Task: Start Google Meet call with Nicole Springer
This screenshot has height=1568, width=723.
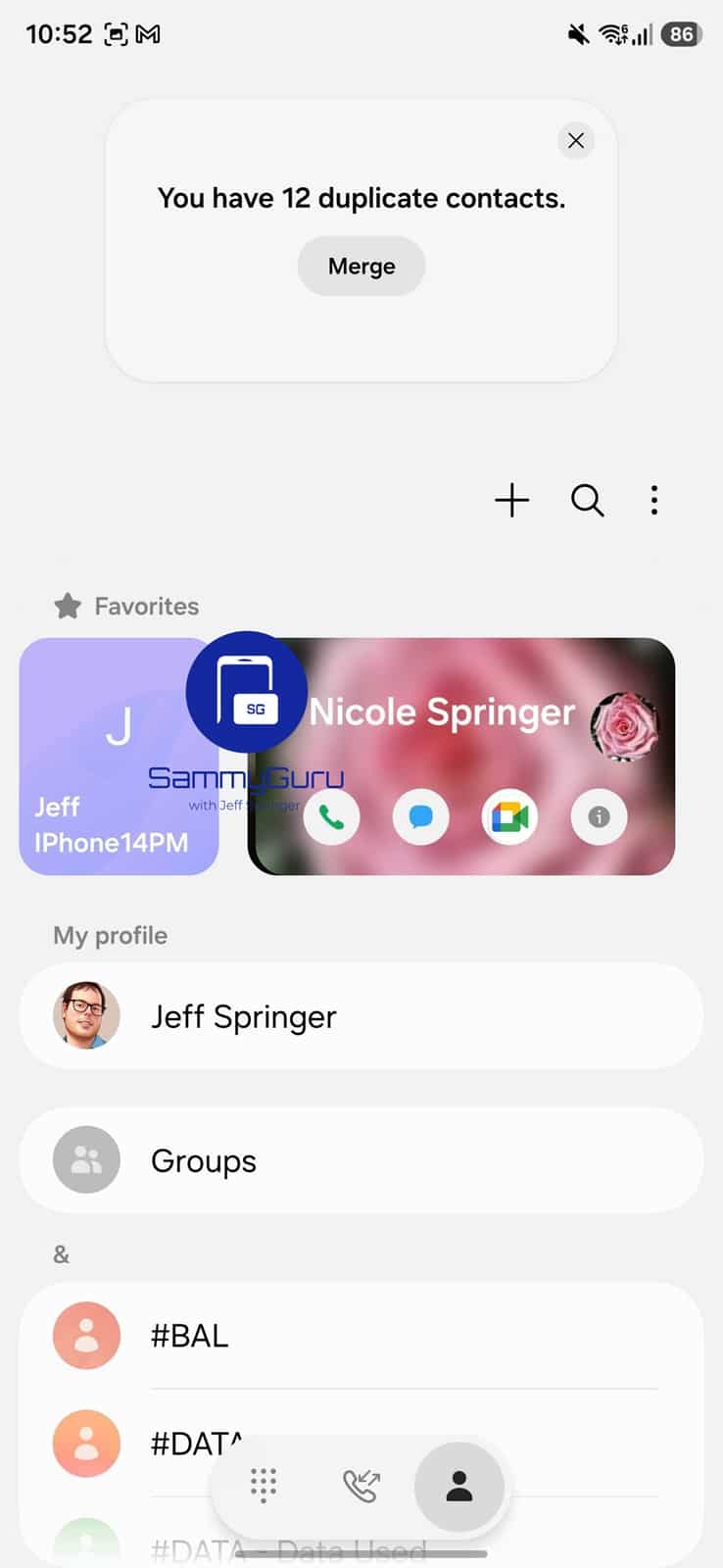Action: click(509, 816)
